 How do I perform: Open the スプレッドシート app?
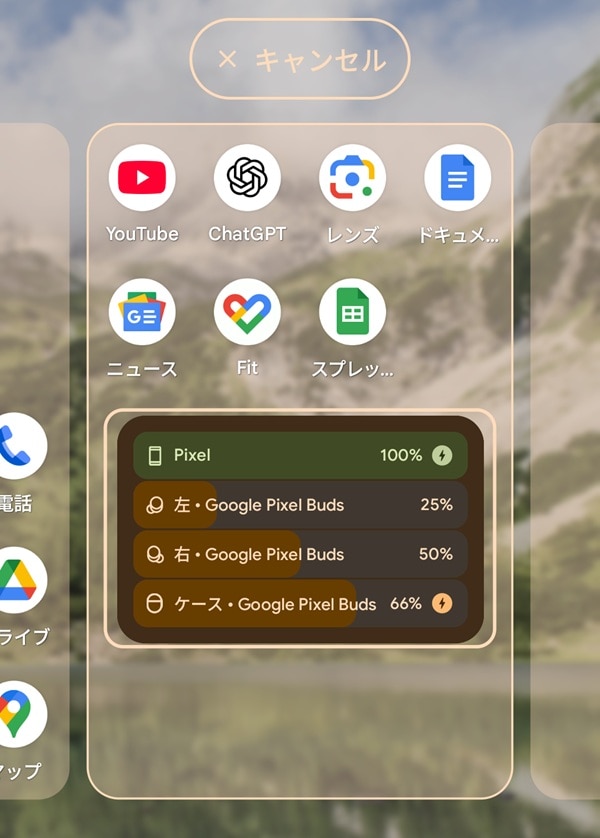(352, 312)
